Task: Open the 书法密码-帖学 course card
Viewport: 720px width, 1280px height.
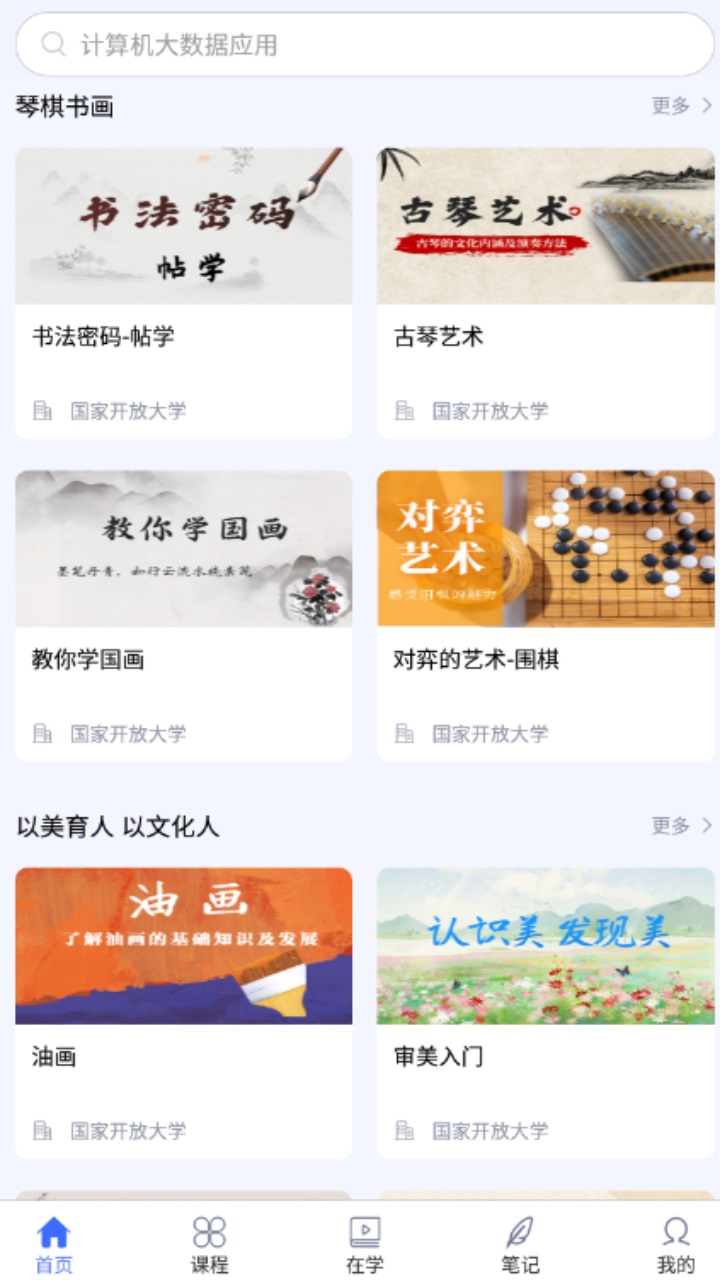Action: 184,293
